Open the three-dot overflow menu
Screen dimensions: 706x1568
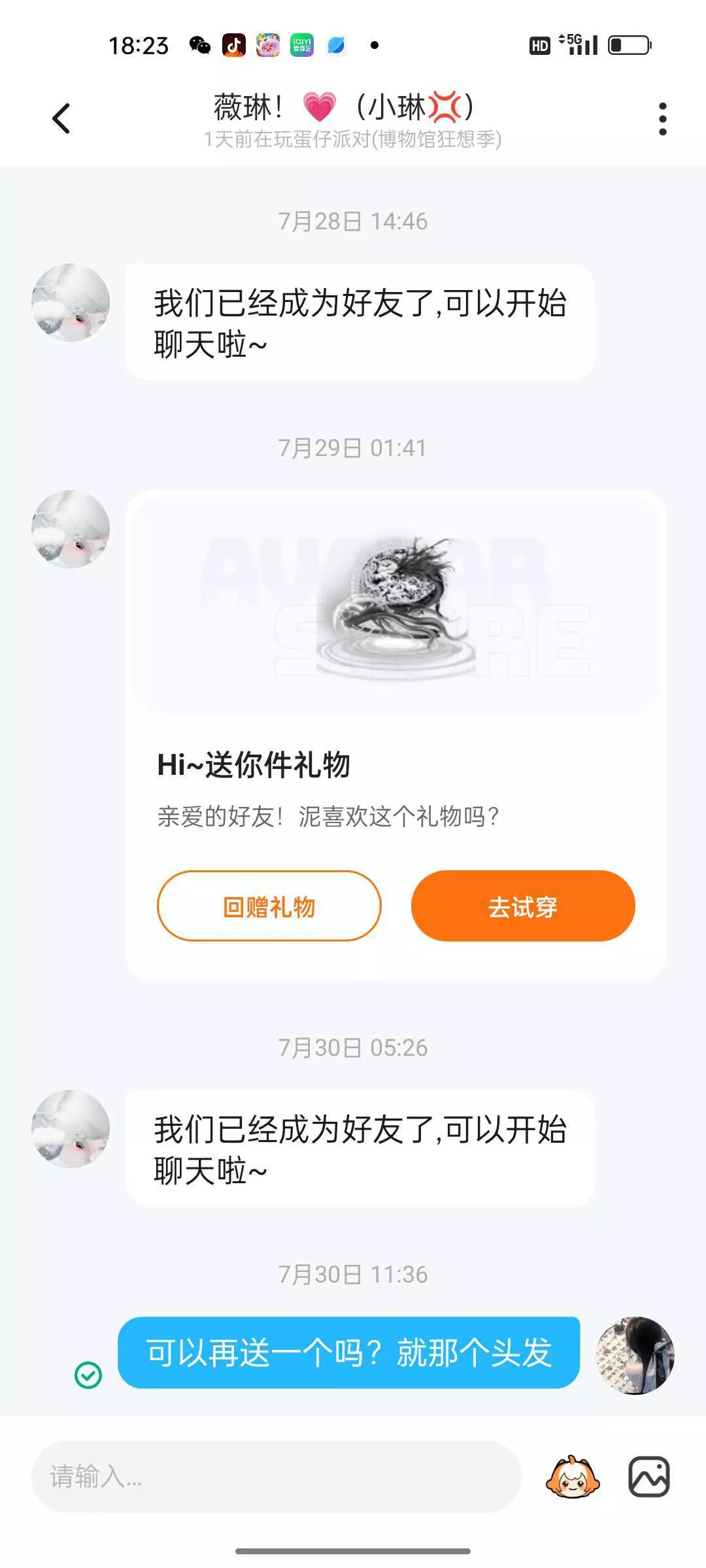(663, 119)
